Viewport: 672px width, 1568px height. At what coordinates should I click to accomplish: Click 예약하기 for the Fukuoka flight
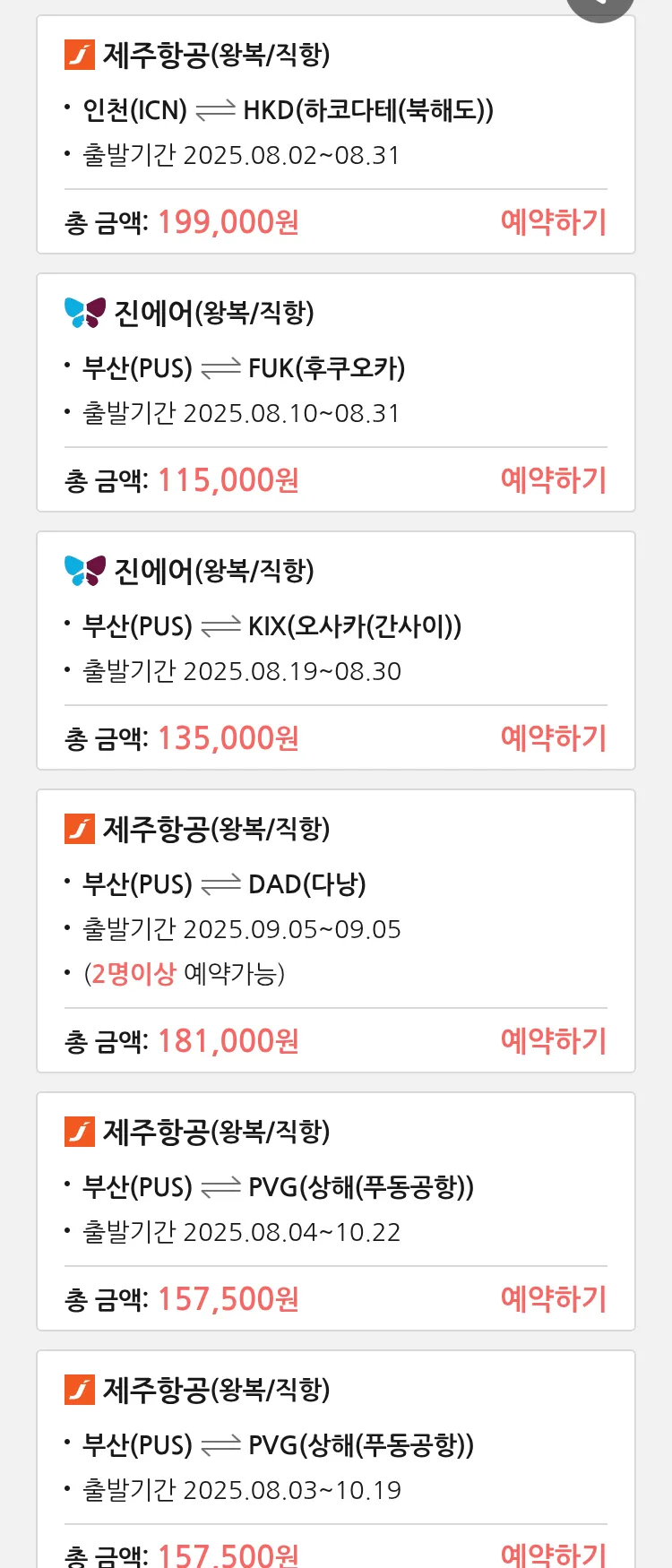554,480
